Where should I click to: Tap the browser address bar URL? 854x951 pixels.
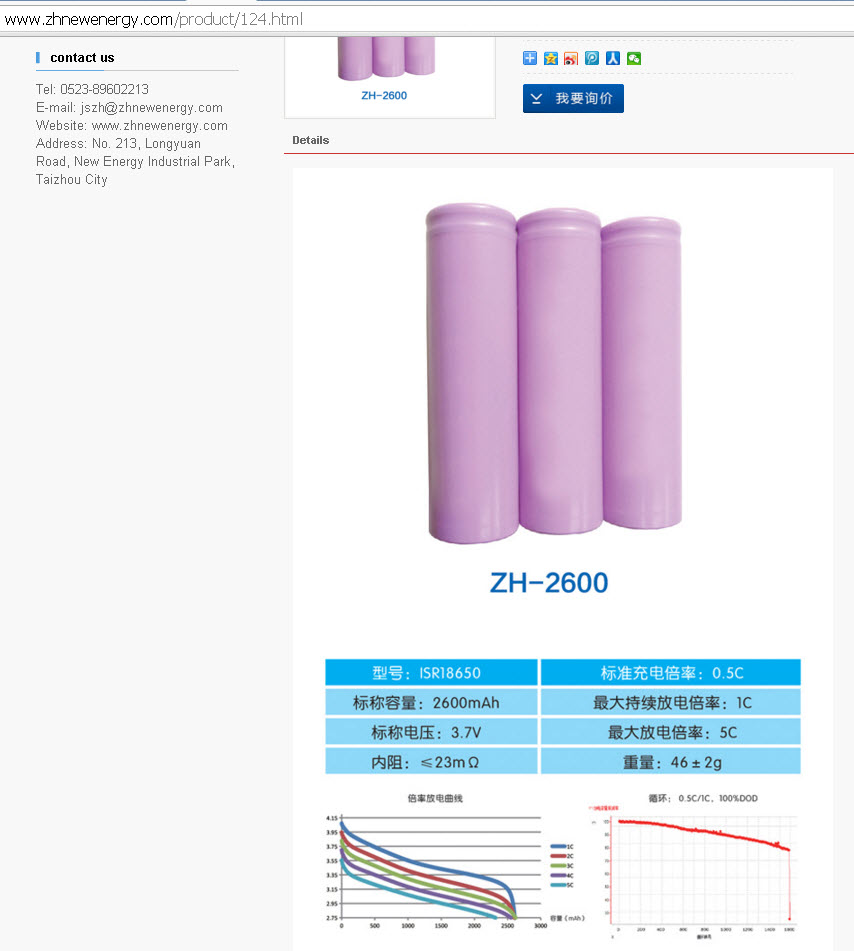click(x=155, y=19)
